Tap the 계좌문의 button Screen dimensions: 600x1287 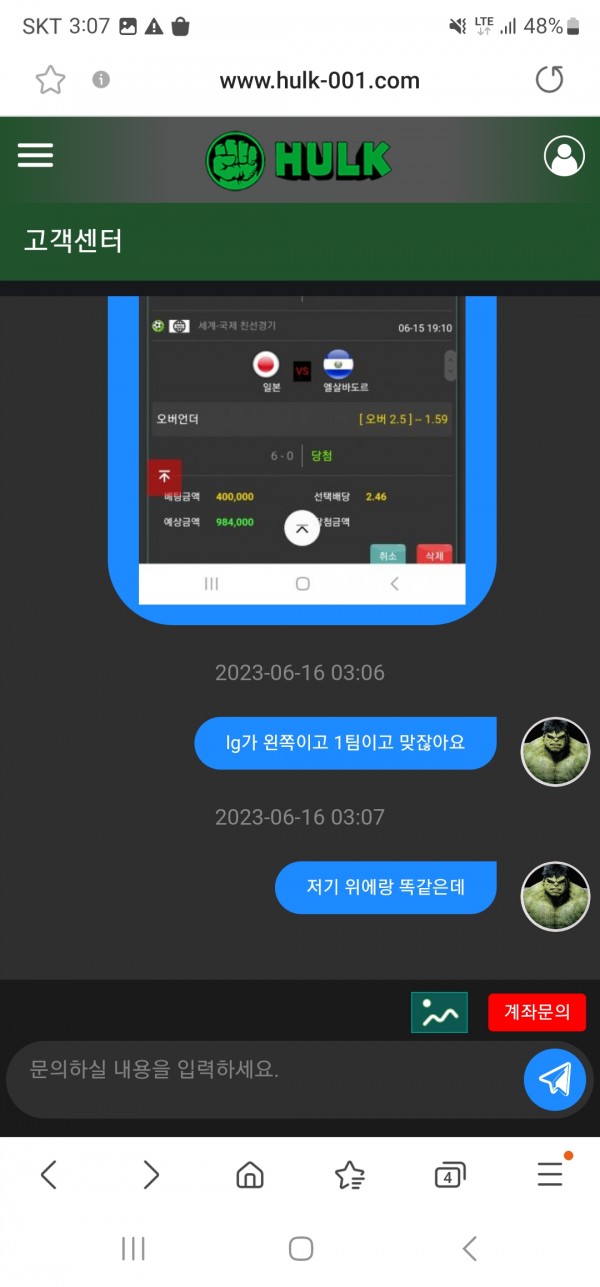click(537, 1012)
